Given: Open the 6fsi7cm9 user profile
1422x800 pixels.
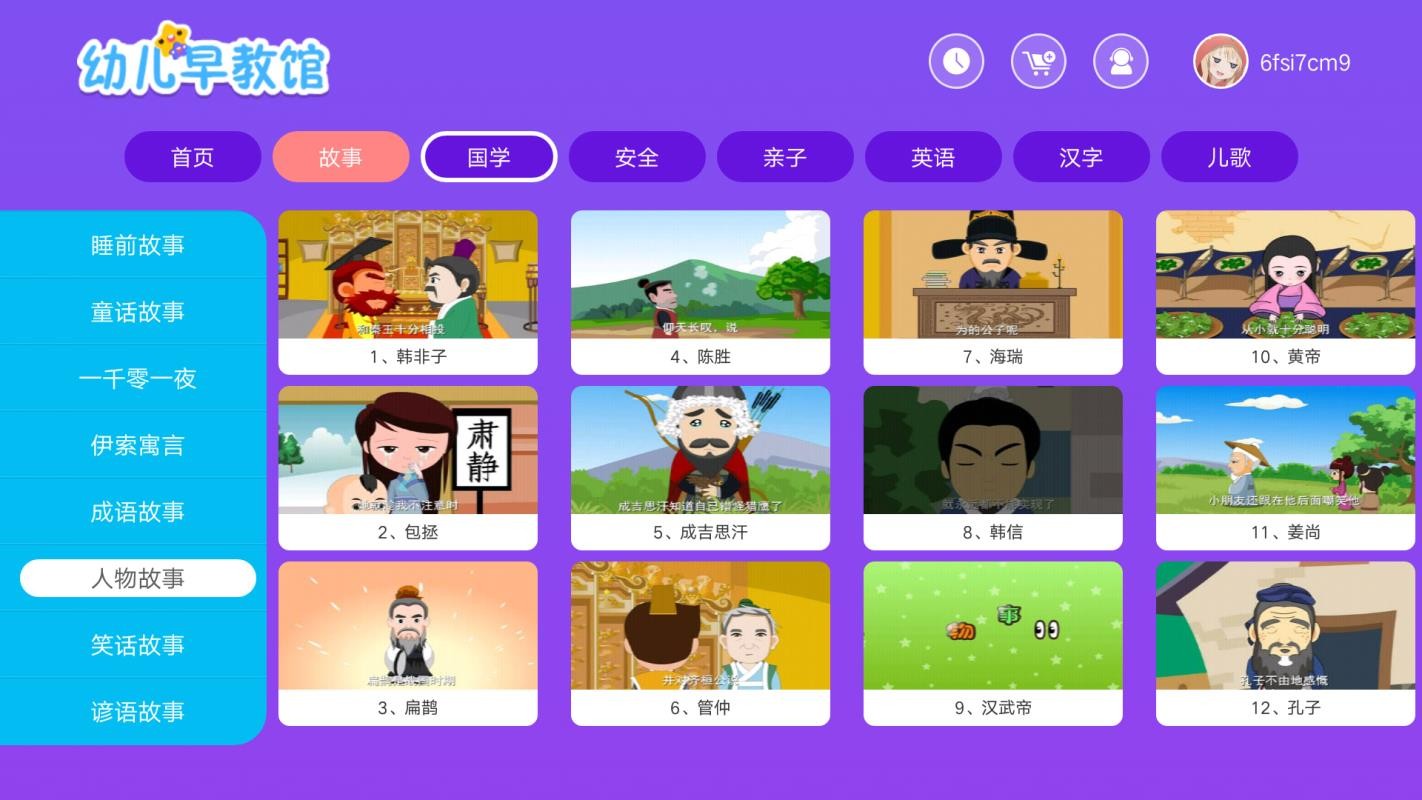Looking at the screenshot, I should click(1272, 62).
